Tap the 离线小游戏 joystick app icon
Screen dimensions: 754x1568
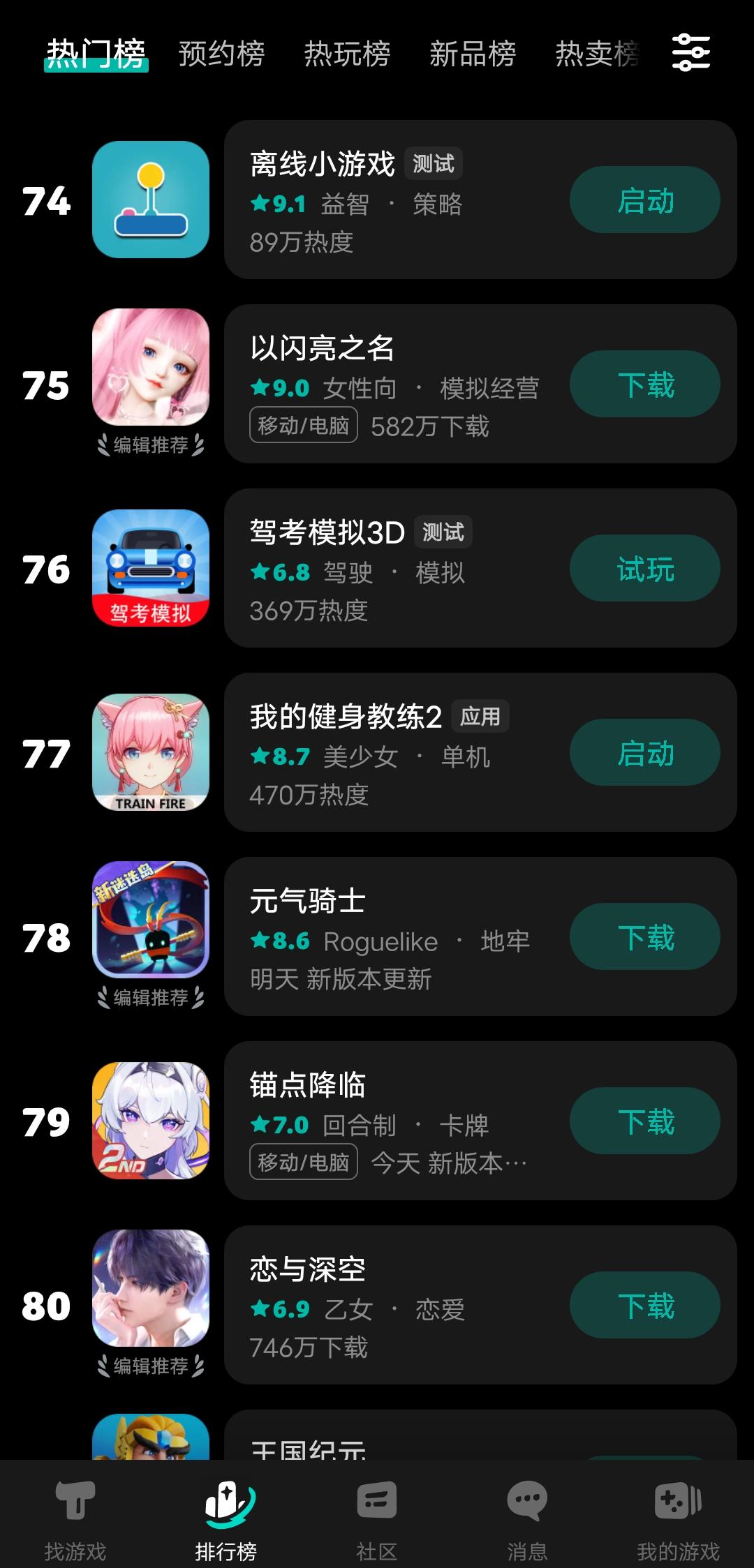[x=151, y=199]
